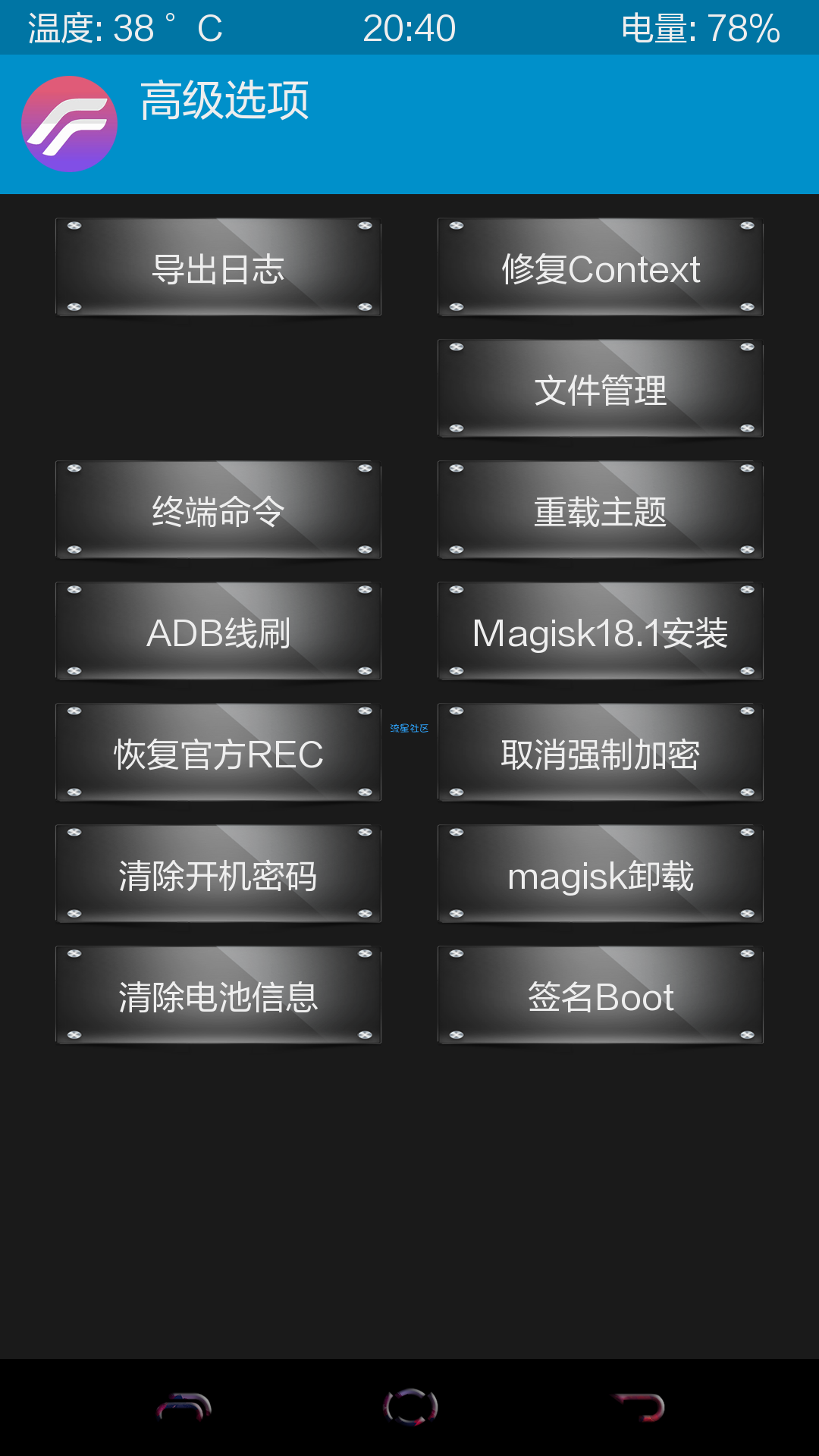Go to the recovery home screen
The image size is (819, 1456).
tap(410, 1407)
